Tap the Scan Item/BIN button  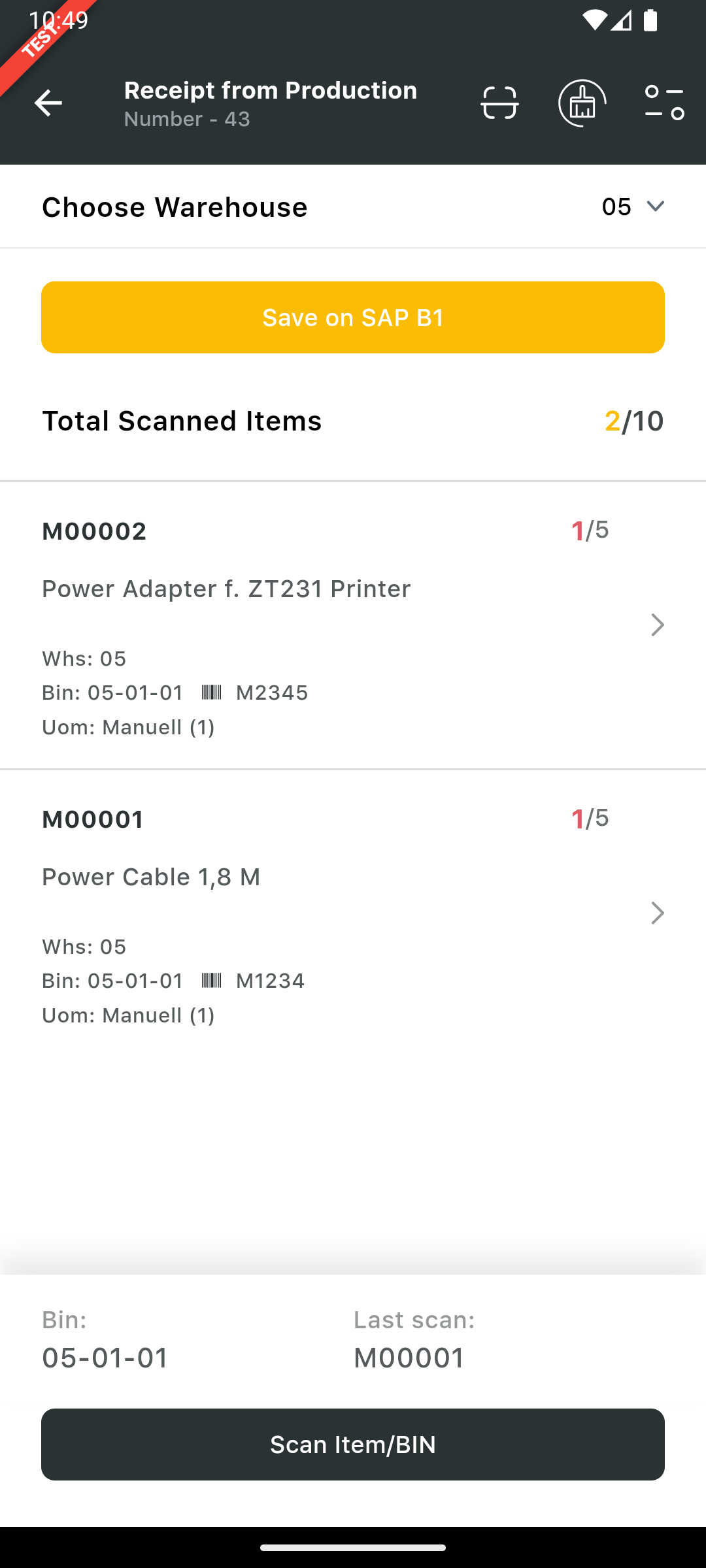[353, 1445]
